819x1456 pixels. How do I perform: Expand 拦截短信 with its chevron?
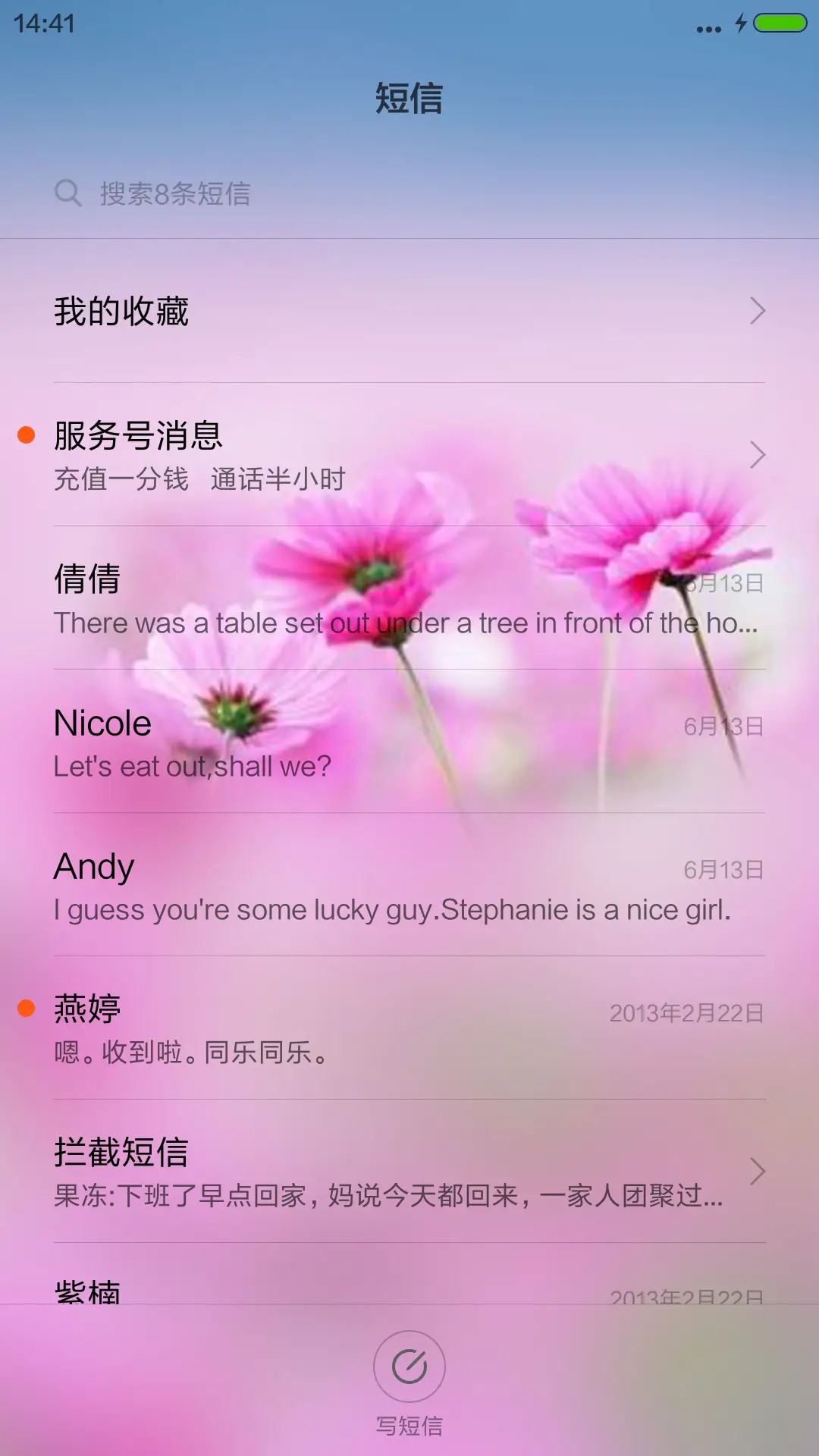[x=757, y=1172]
